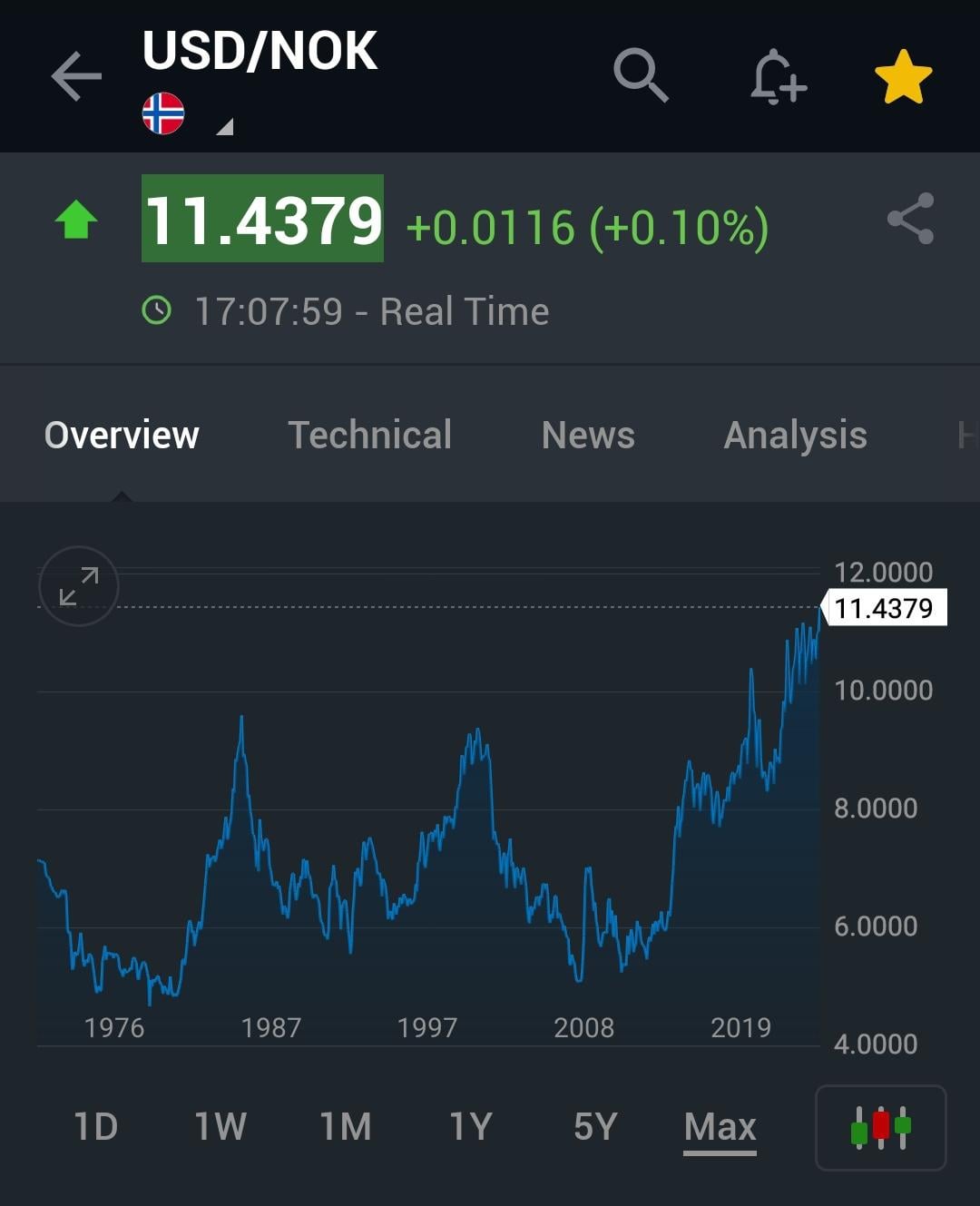980x1206 pixels.
Task: Go back using the arrow
Action: tap(76, 75)
